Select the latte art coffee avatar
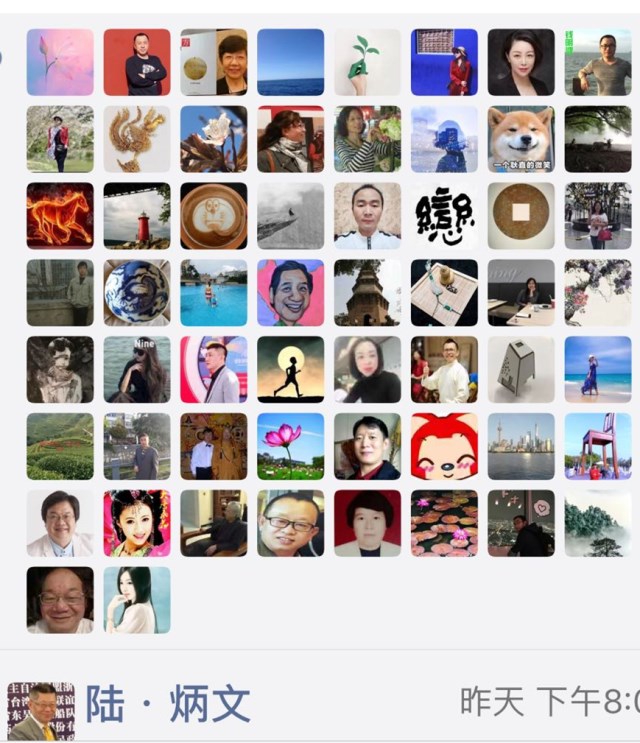 (x=214, y=216)
